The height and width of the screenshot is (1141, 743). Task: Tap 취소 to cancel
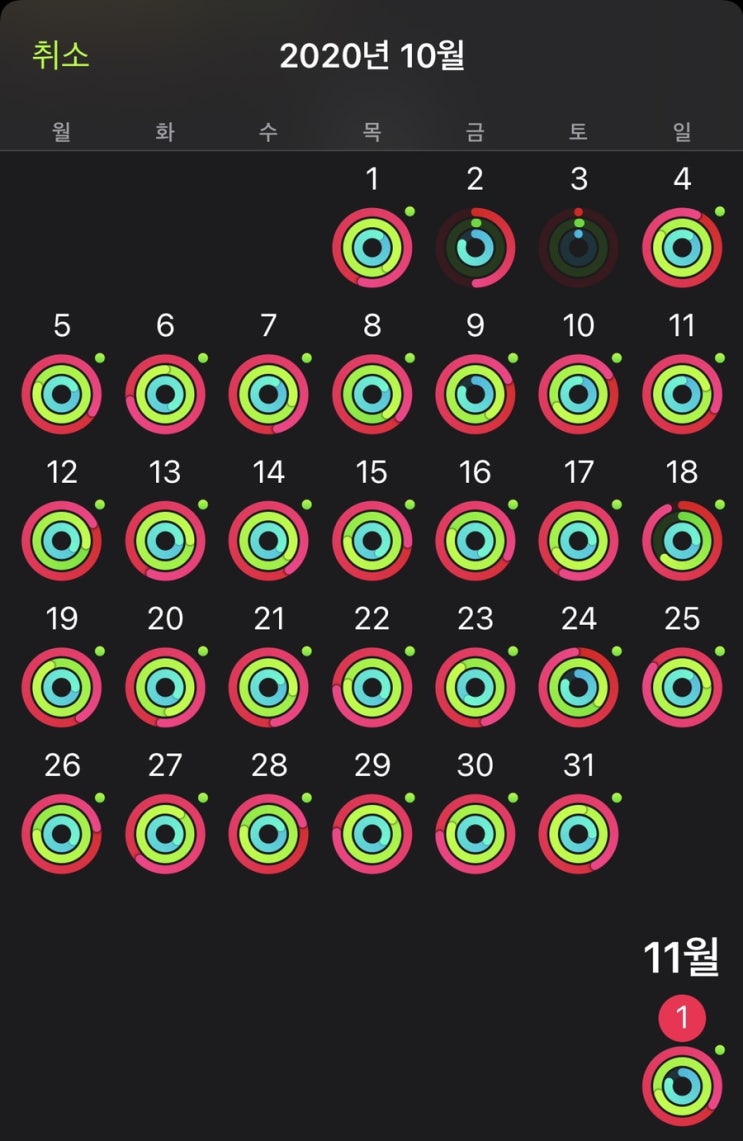tap(61, 55)
